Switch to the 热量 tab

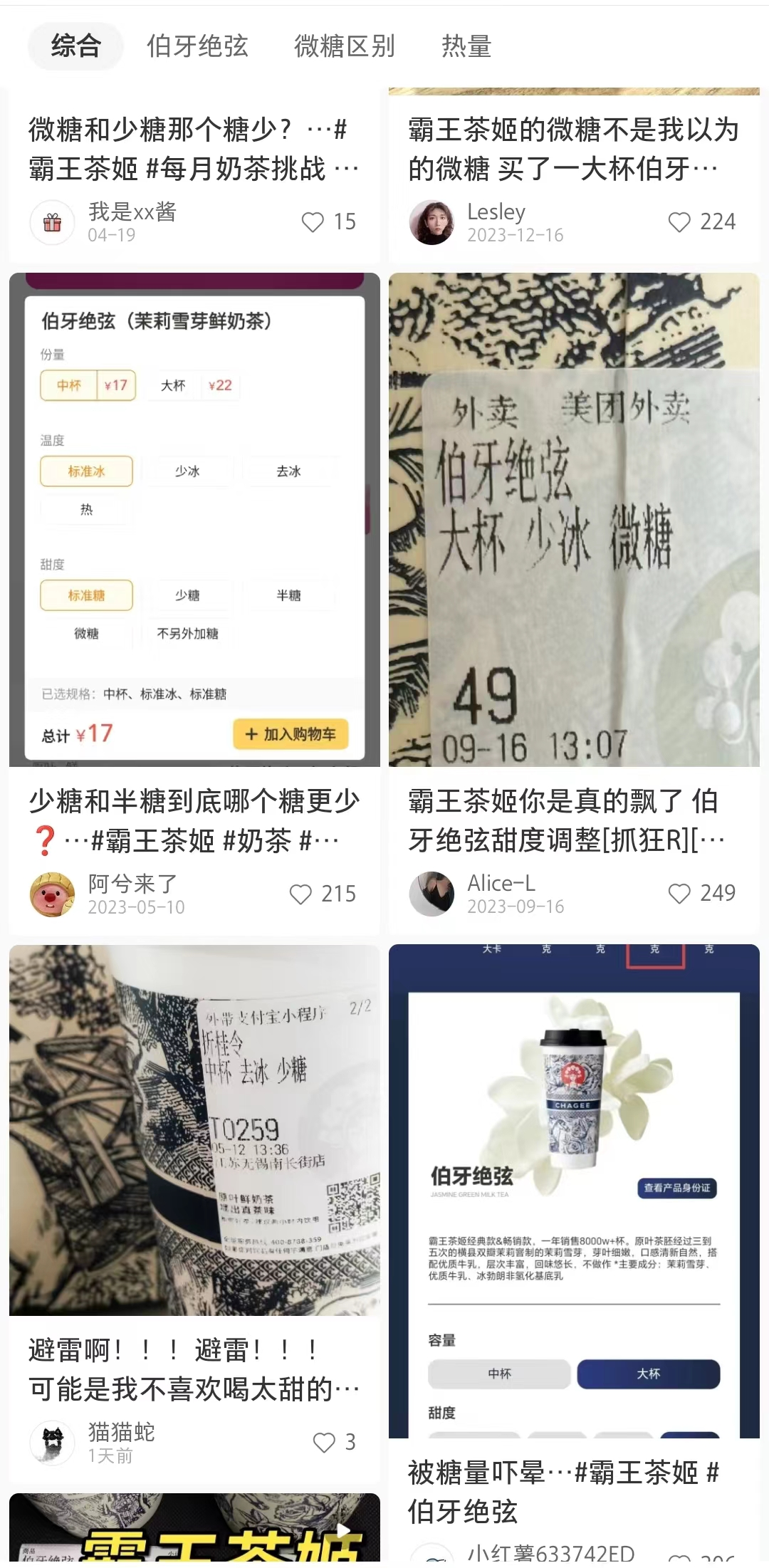(x=466, y=46)
